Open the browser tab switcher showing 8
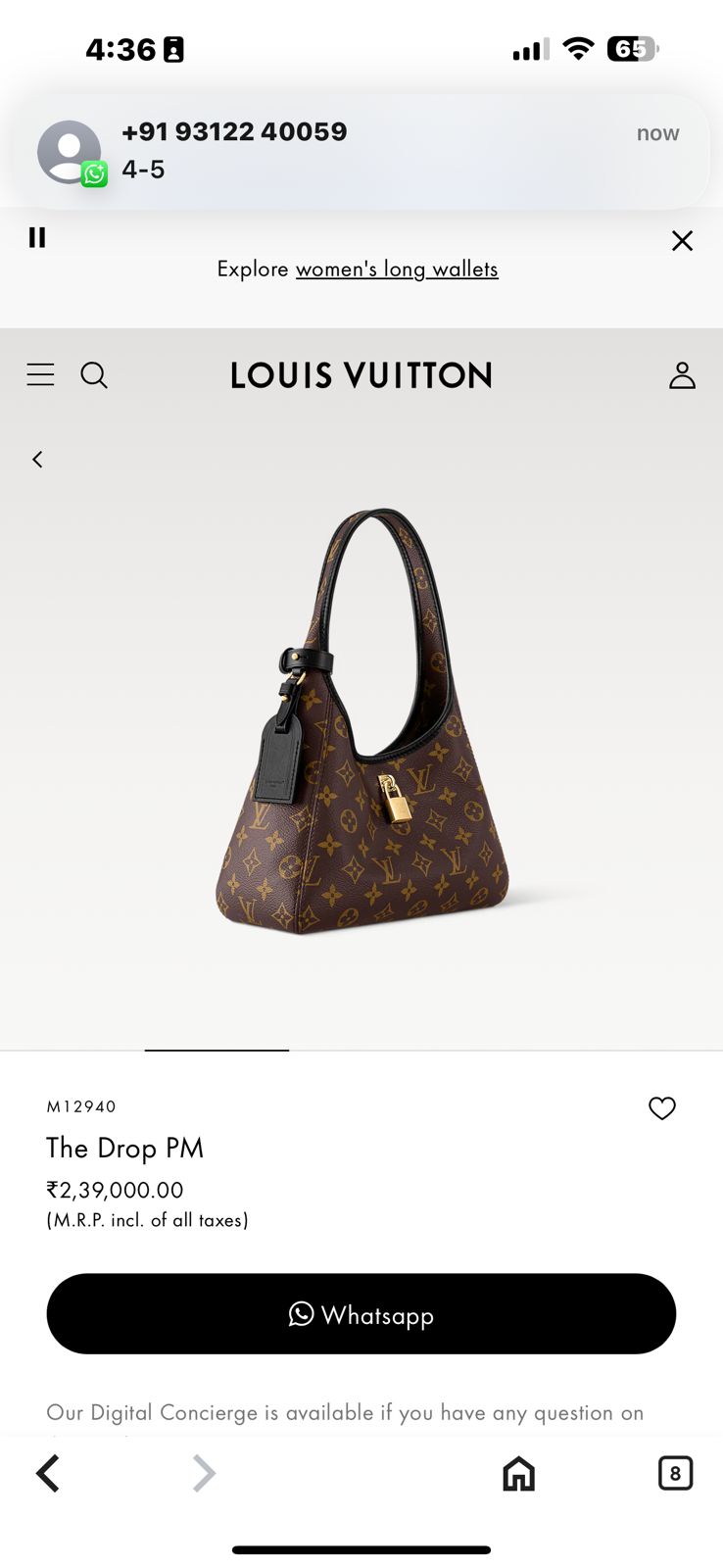Viewport: 723px width, 1568px height. [675, 1473]
